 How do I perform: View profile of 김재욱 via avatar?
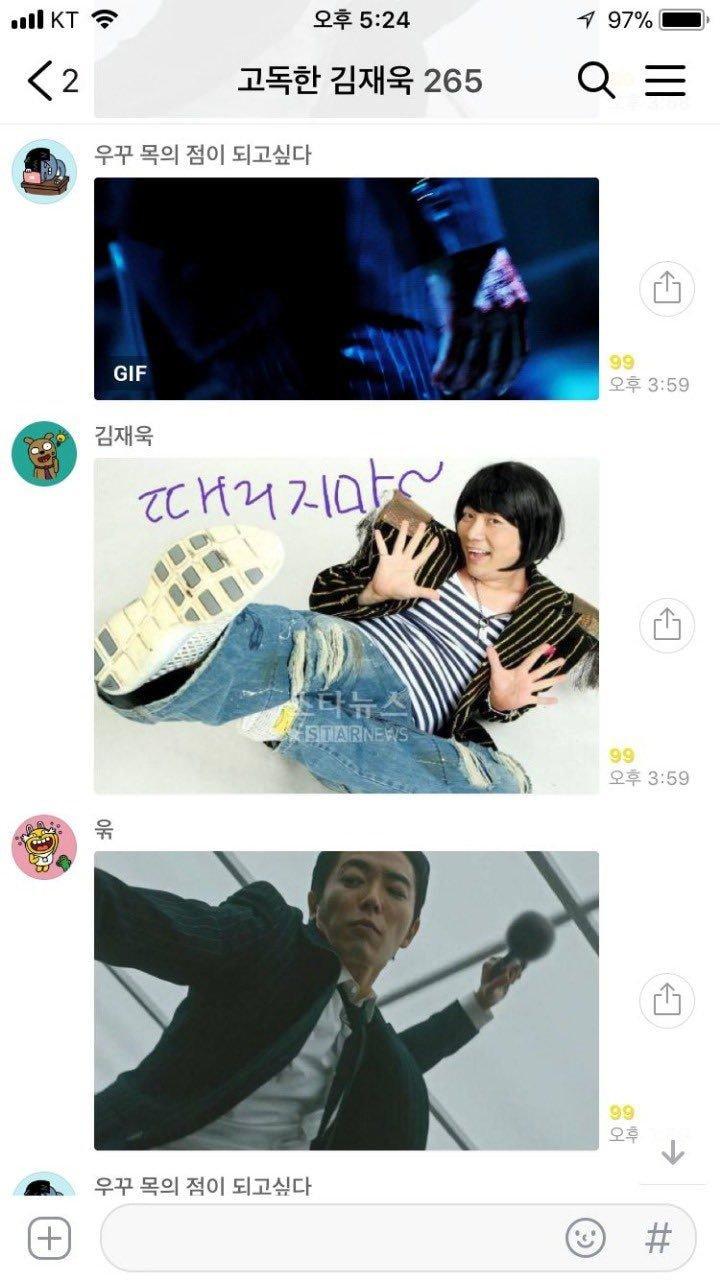pos(44,454)
